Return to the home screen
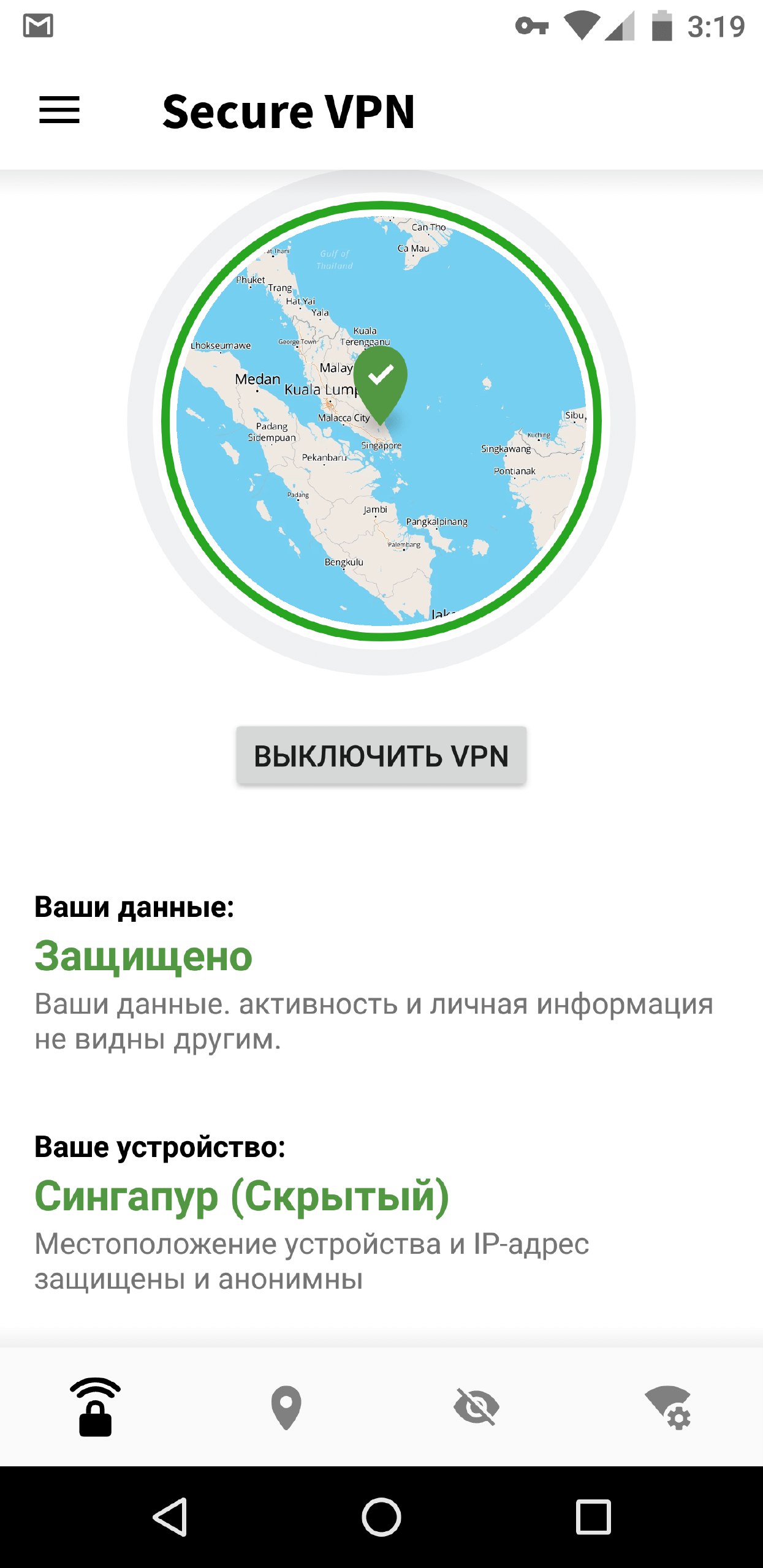Image resolution: width=763 pixels, height=1568 pixels. 381,1517
